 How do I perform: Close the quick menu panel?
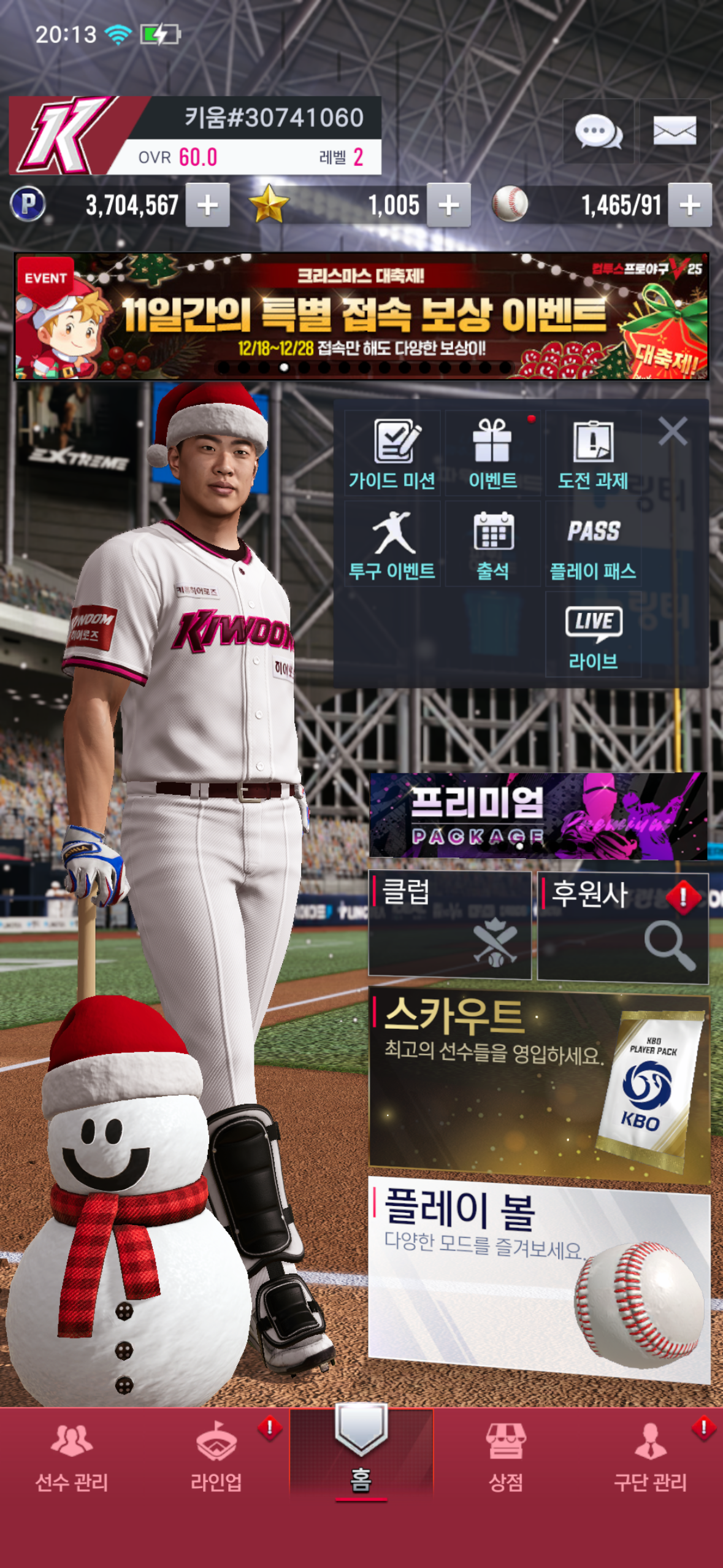tap(673, 431)
